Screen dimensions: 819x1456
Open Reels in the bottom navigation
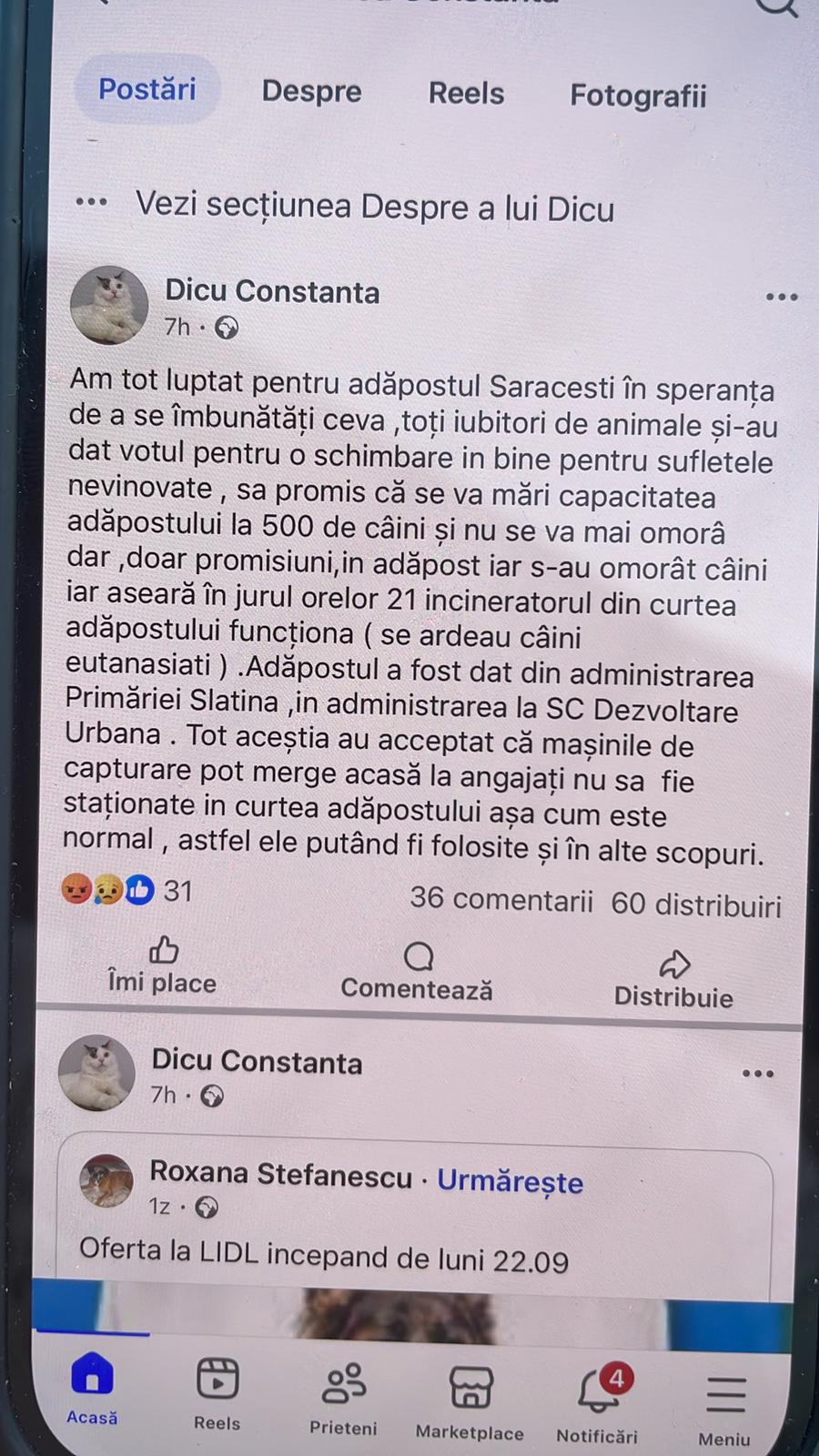pos(217,1393)
